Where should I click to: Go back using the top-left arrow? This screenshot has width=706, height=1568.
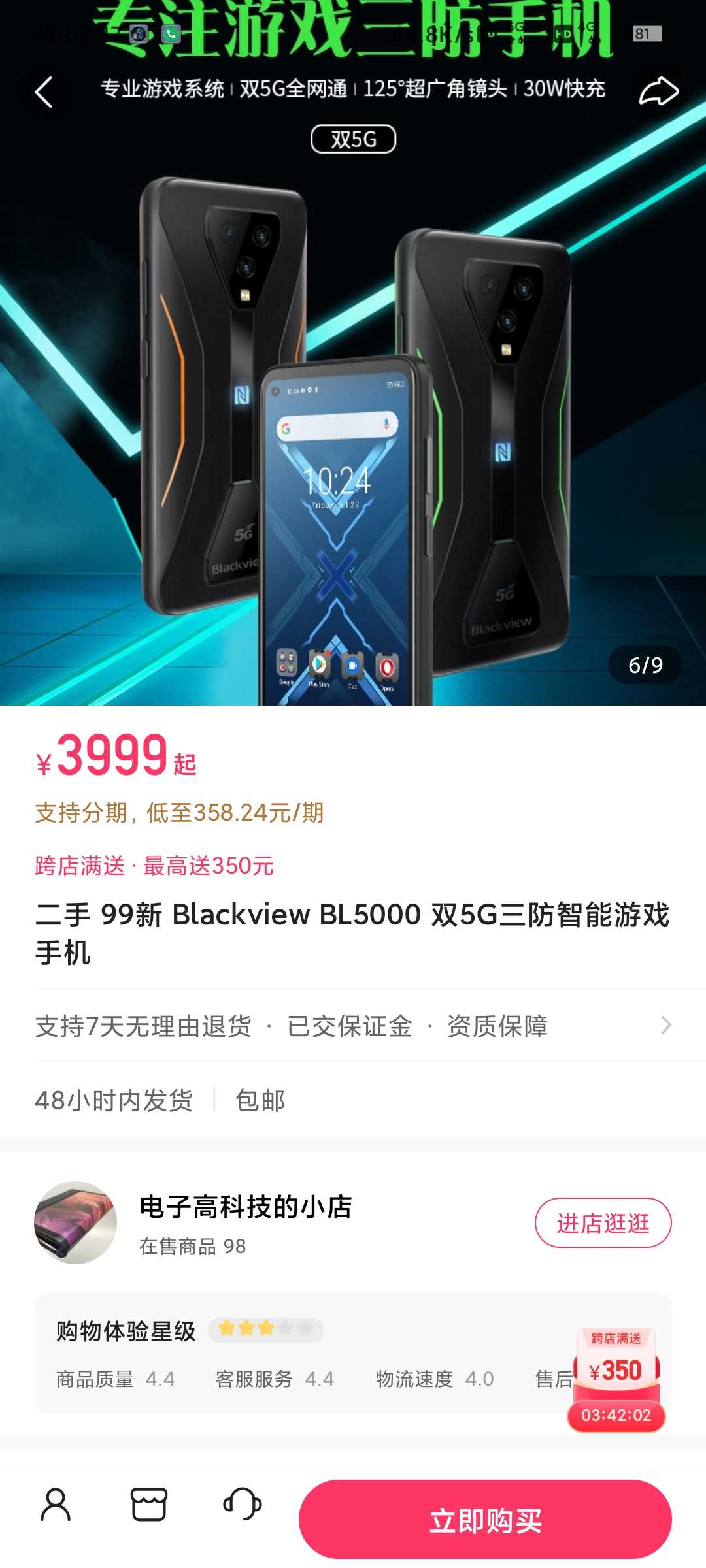(43, 92)
